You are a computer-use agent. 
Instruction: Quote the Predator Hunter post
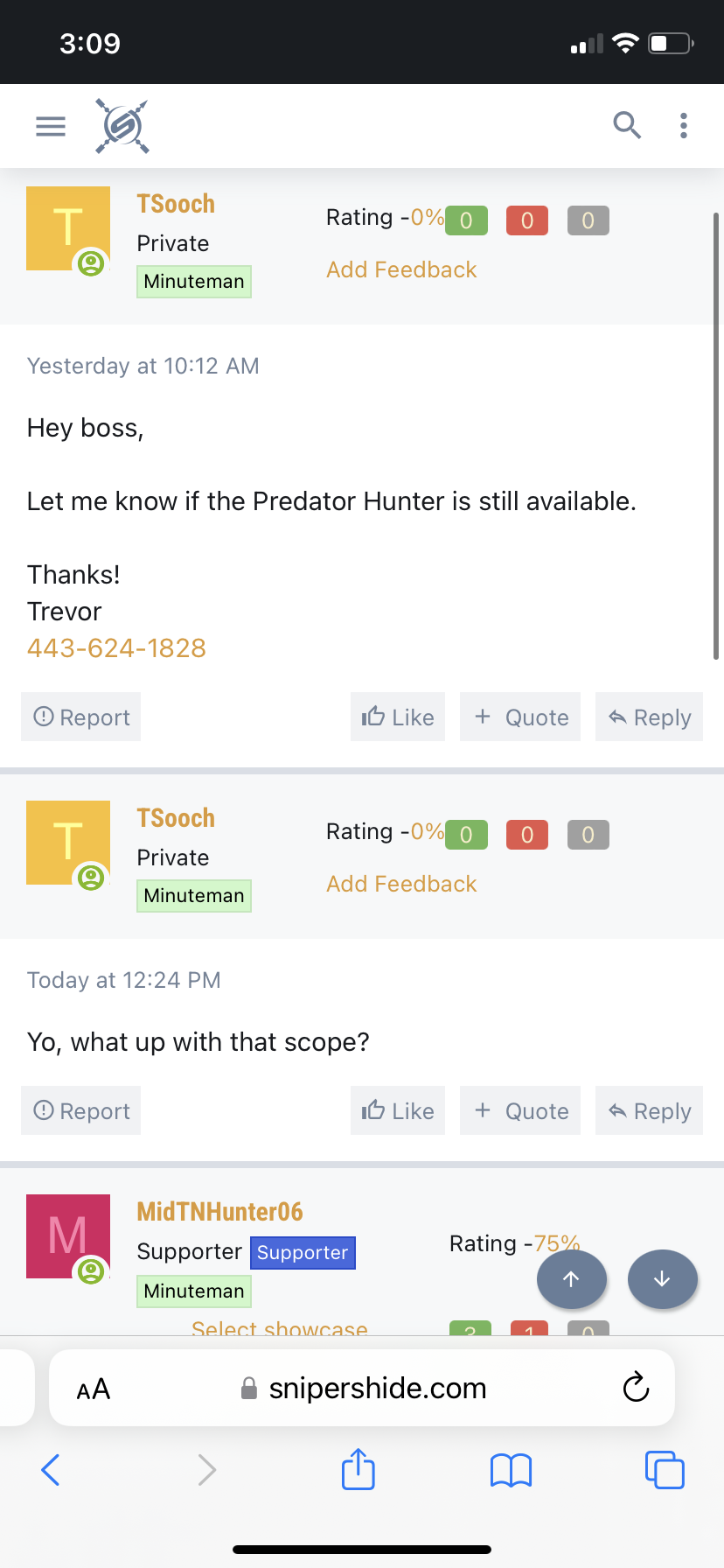pyautogui.click(x=520, y=717)
